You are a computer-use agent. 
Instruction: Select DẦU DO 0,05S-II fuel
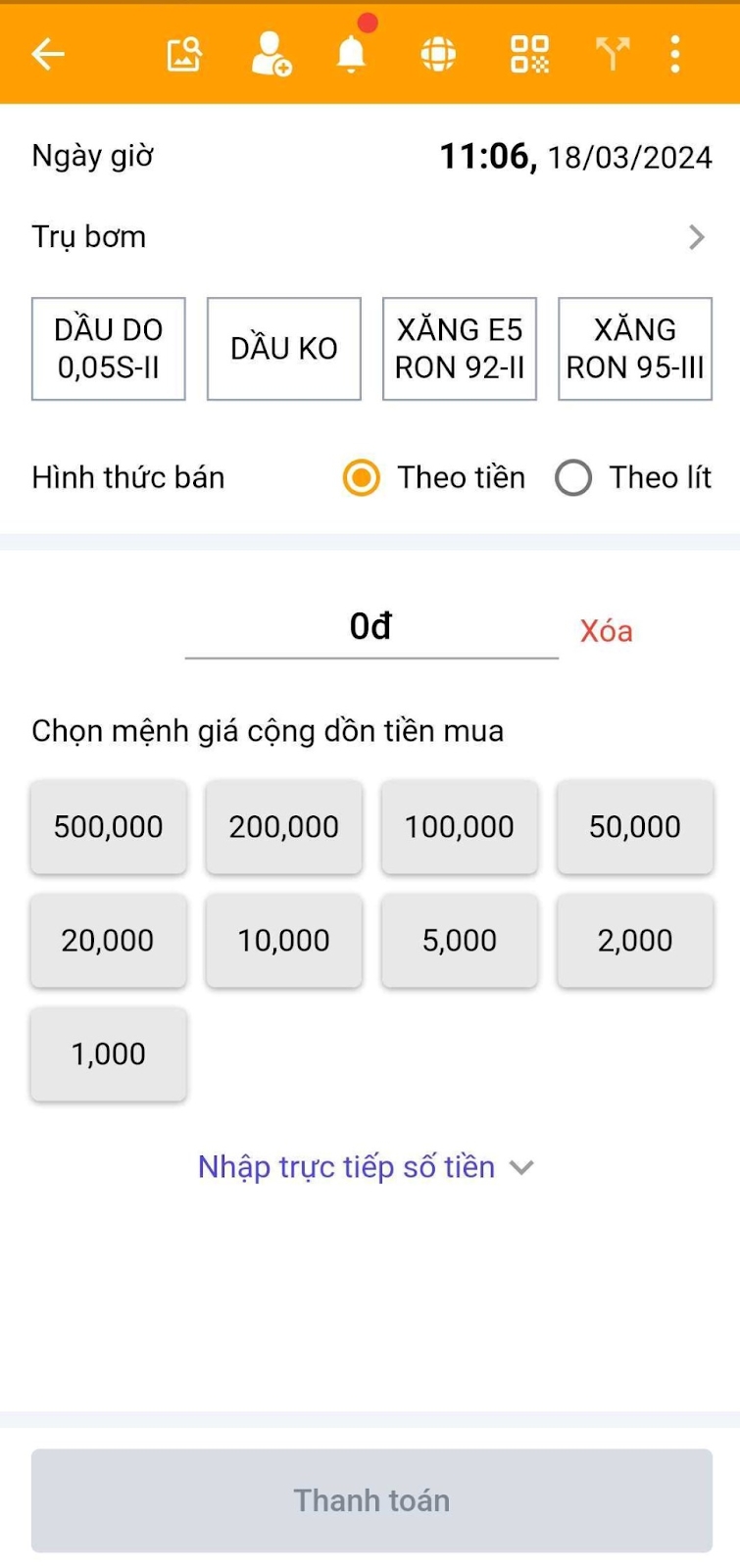[109, 349]
